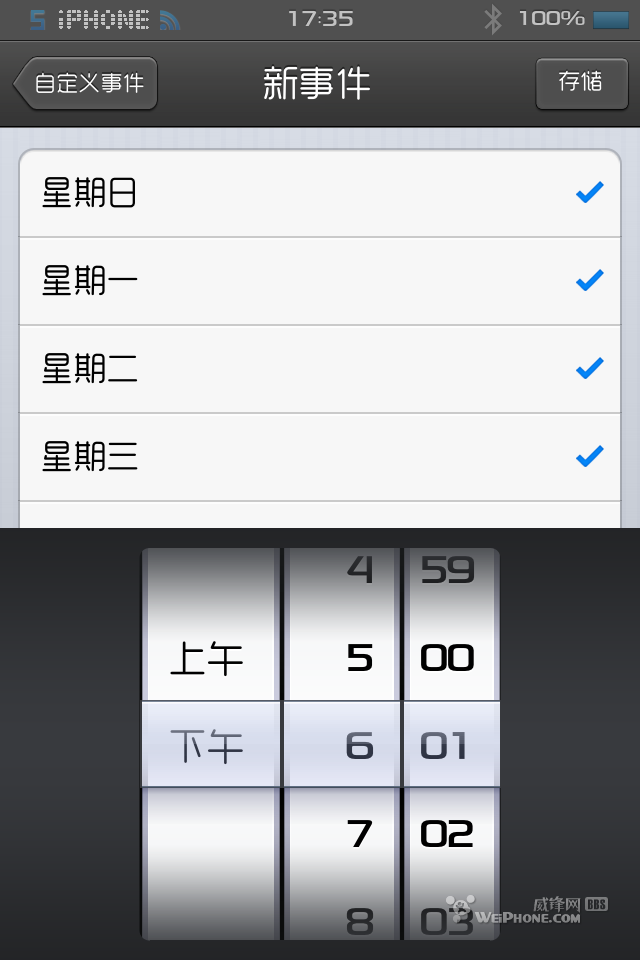Set minutes to 00 in the picker
This screenshot has height=960, width=640.
pos(447,658)
